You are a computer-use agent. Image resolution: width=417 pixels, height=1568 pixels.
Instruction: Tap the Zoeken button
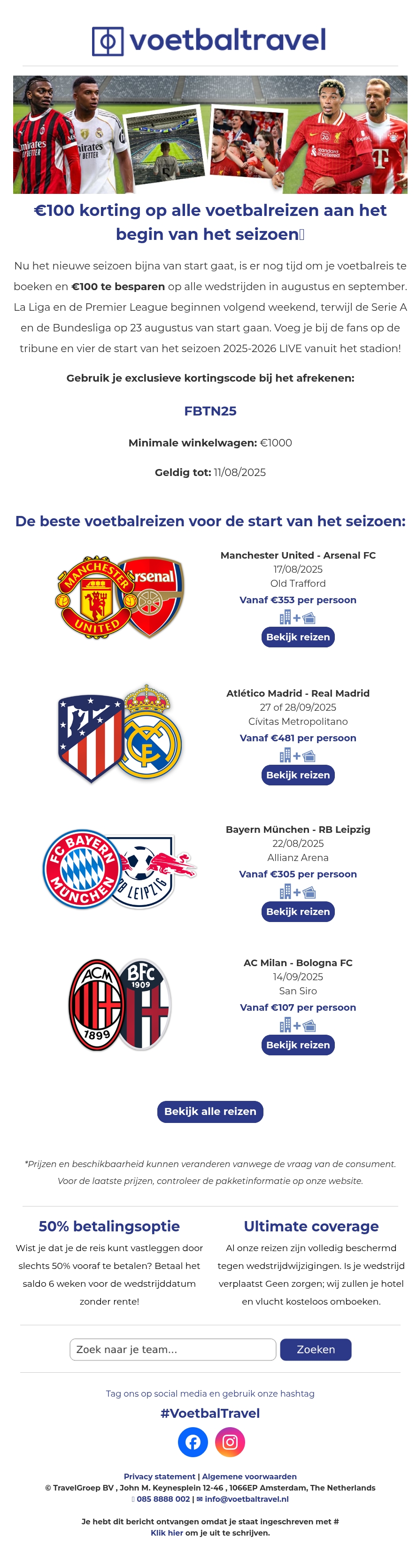[316, 1350]
